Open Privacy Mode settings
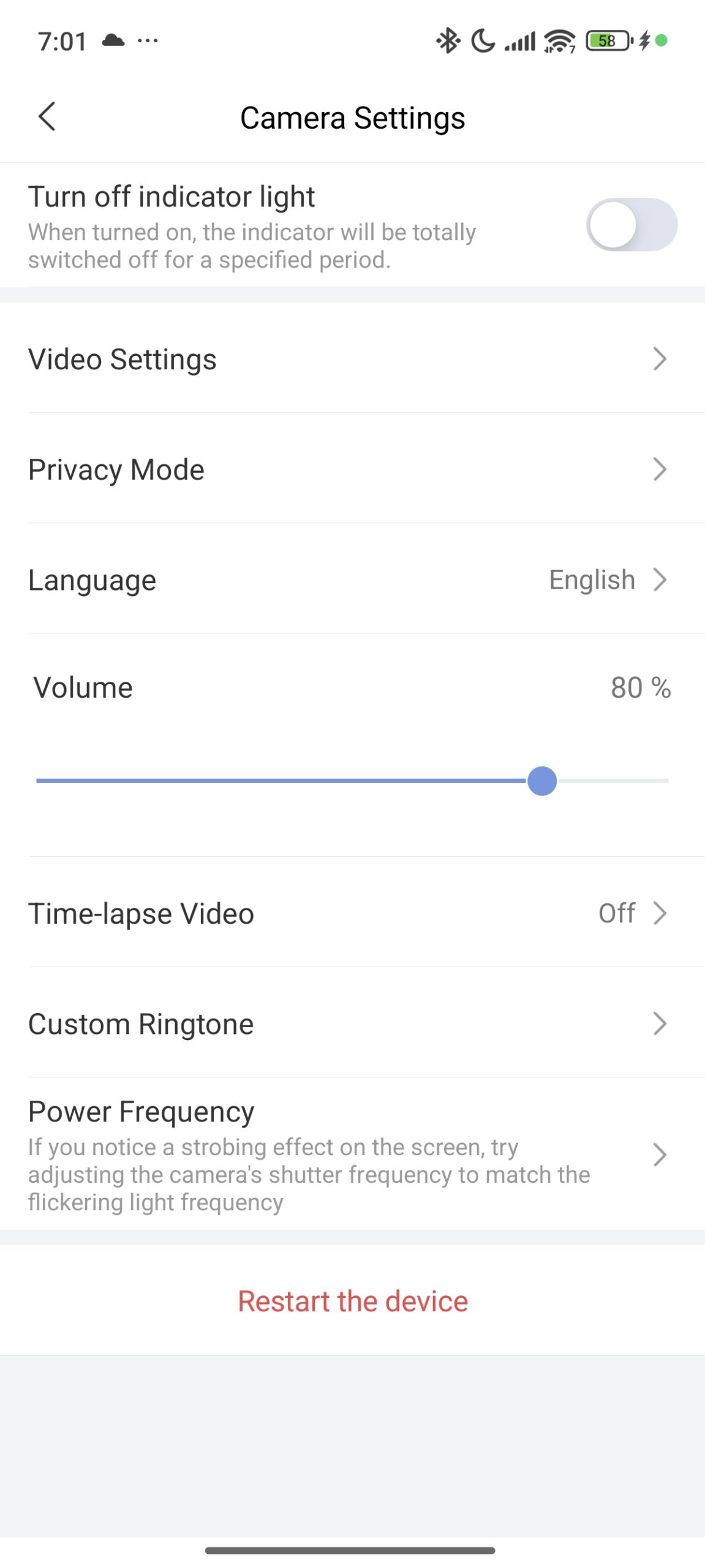The image size is (705, 1568). point(352,470)
